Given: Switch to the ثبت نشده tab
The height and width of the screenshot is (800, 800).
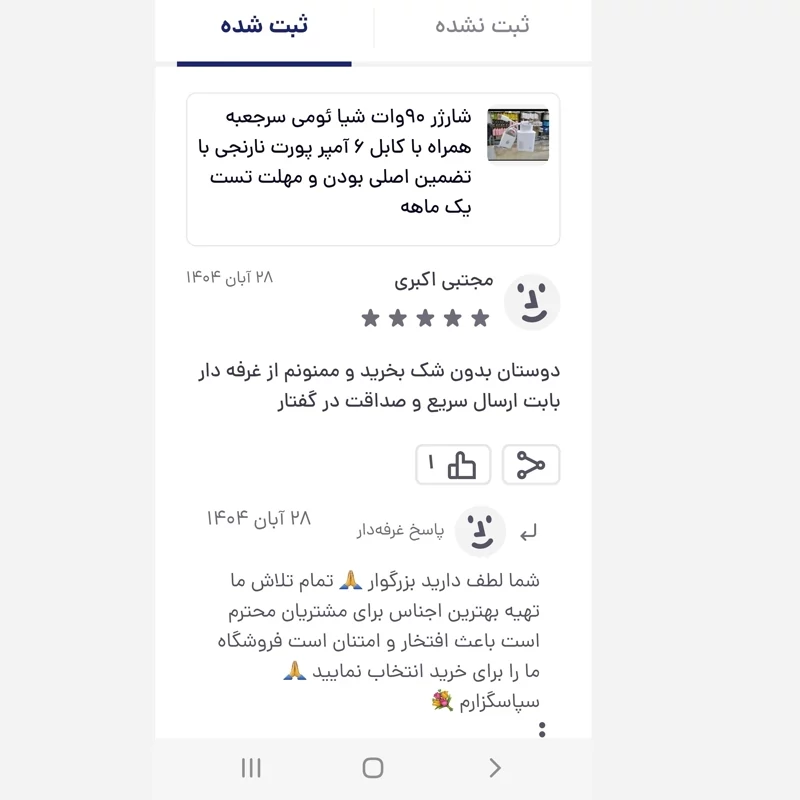Looking at the screenshot, I should [x=482, y=27].
